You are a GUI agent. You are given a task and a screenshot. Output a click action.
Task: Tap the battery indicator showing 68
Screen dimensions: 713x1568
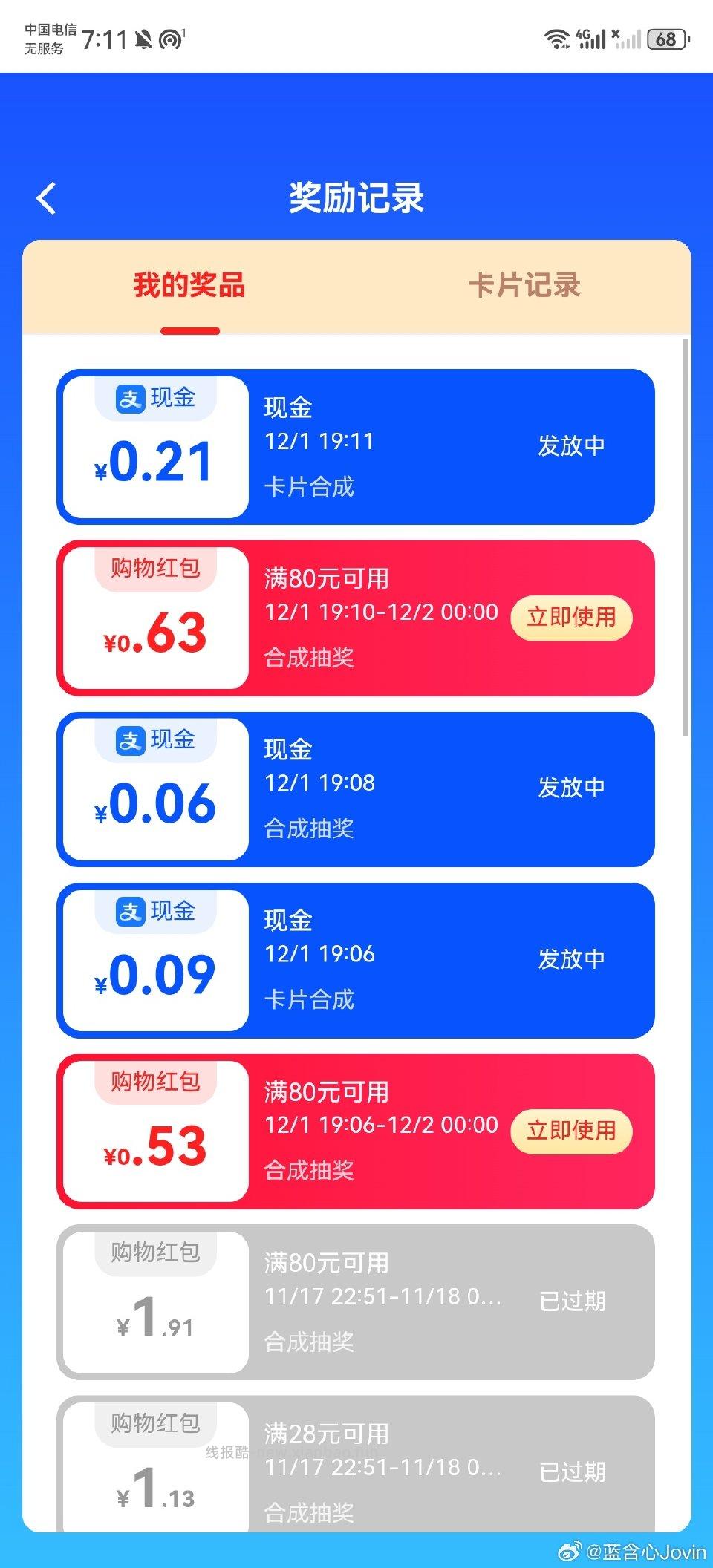pyautogui.click(x=666, y=39)
